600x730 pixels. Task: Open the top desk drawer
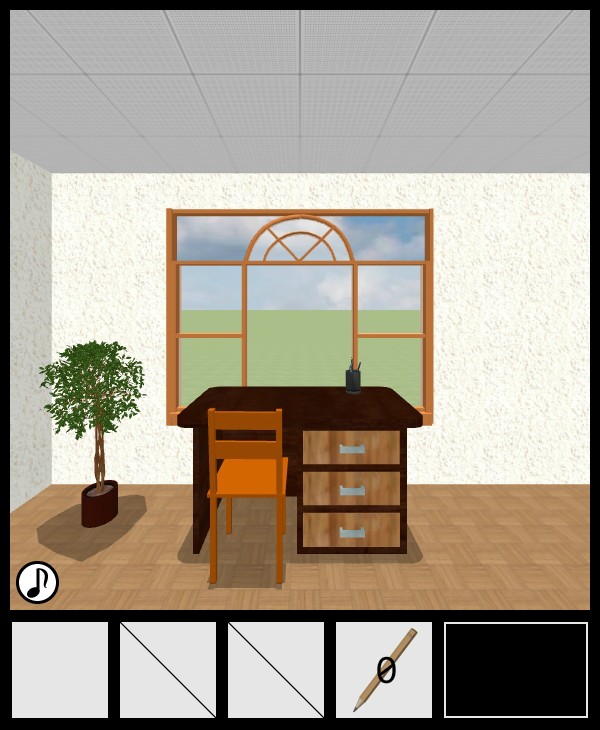point(352,449)
